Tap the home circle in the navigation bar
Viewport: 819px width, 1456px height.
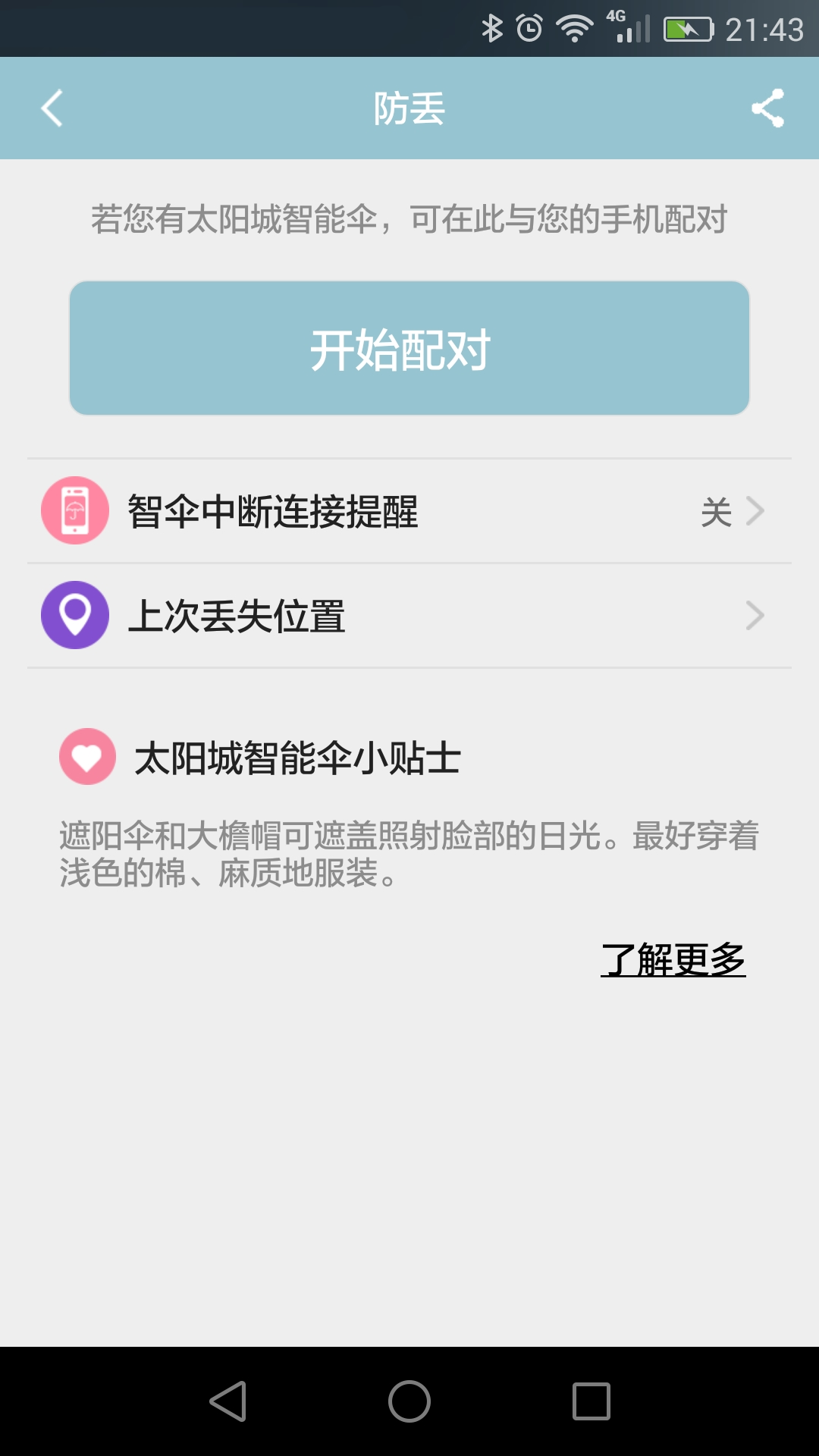coord(409,1401)
